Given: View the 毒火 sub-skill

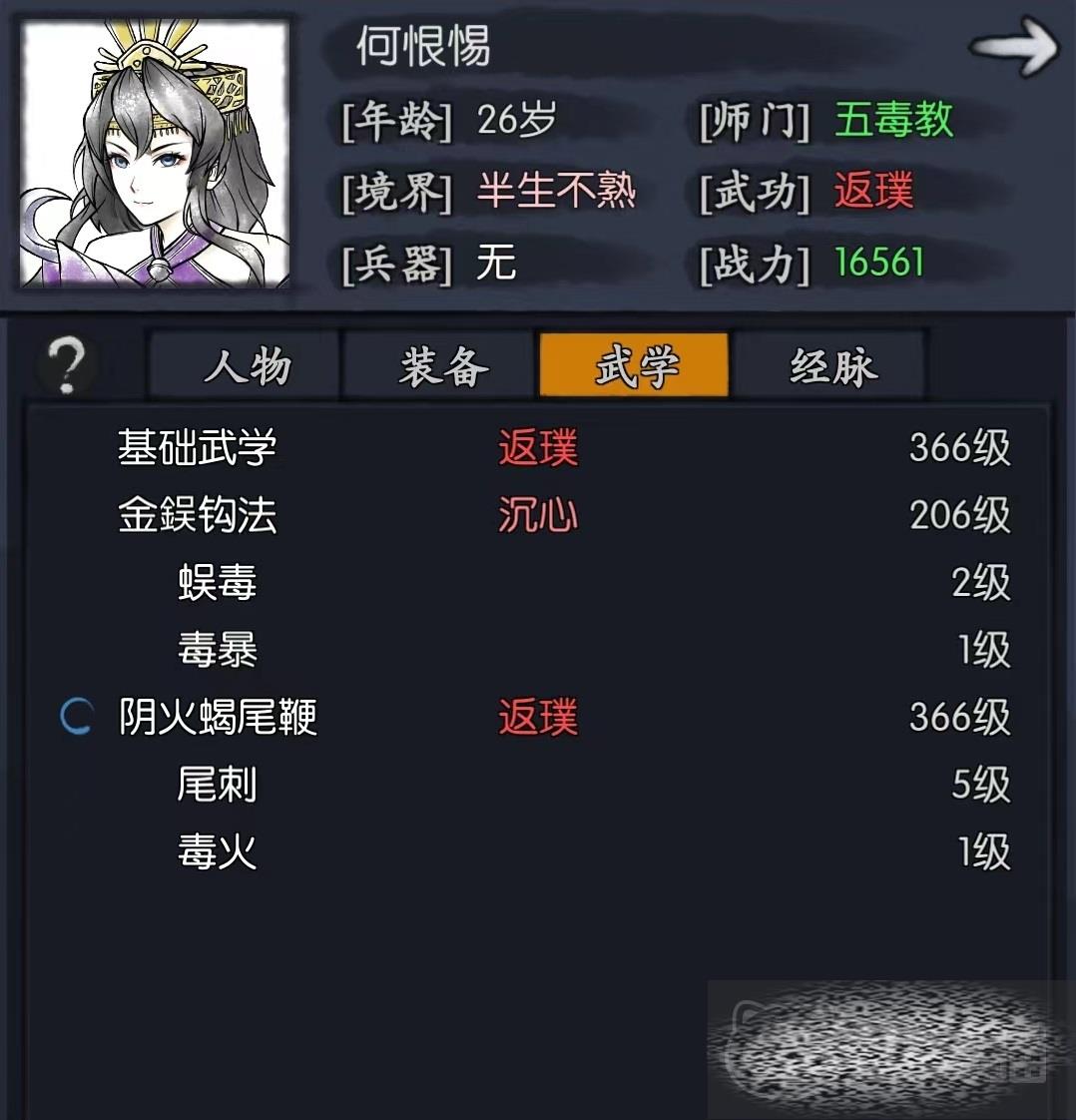Looking at the screenshot, I should point(217,852).
